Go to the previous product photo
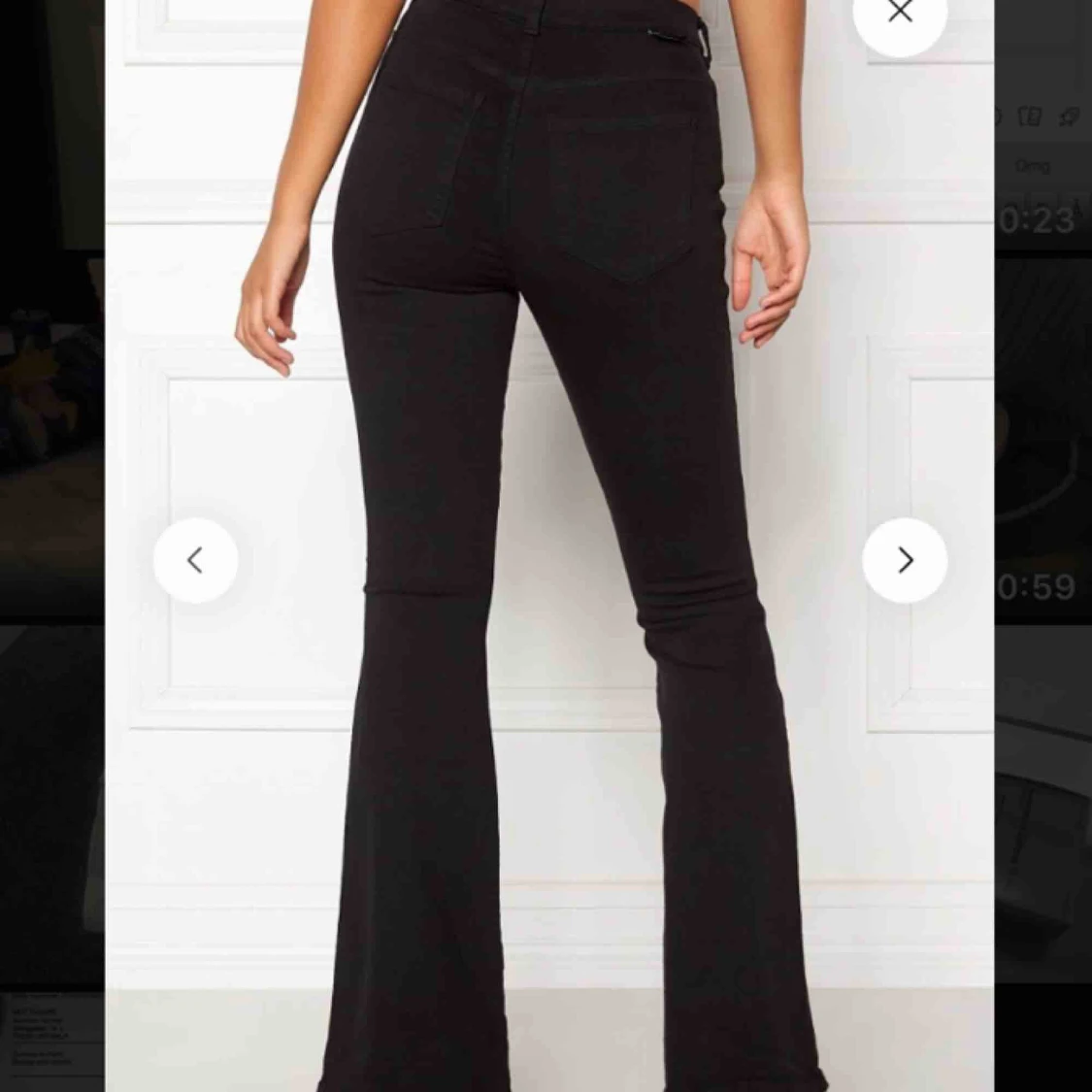The width and height of the screenshot is (1092, 1092). 195,560
